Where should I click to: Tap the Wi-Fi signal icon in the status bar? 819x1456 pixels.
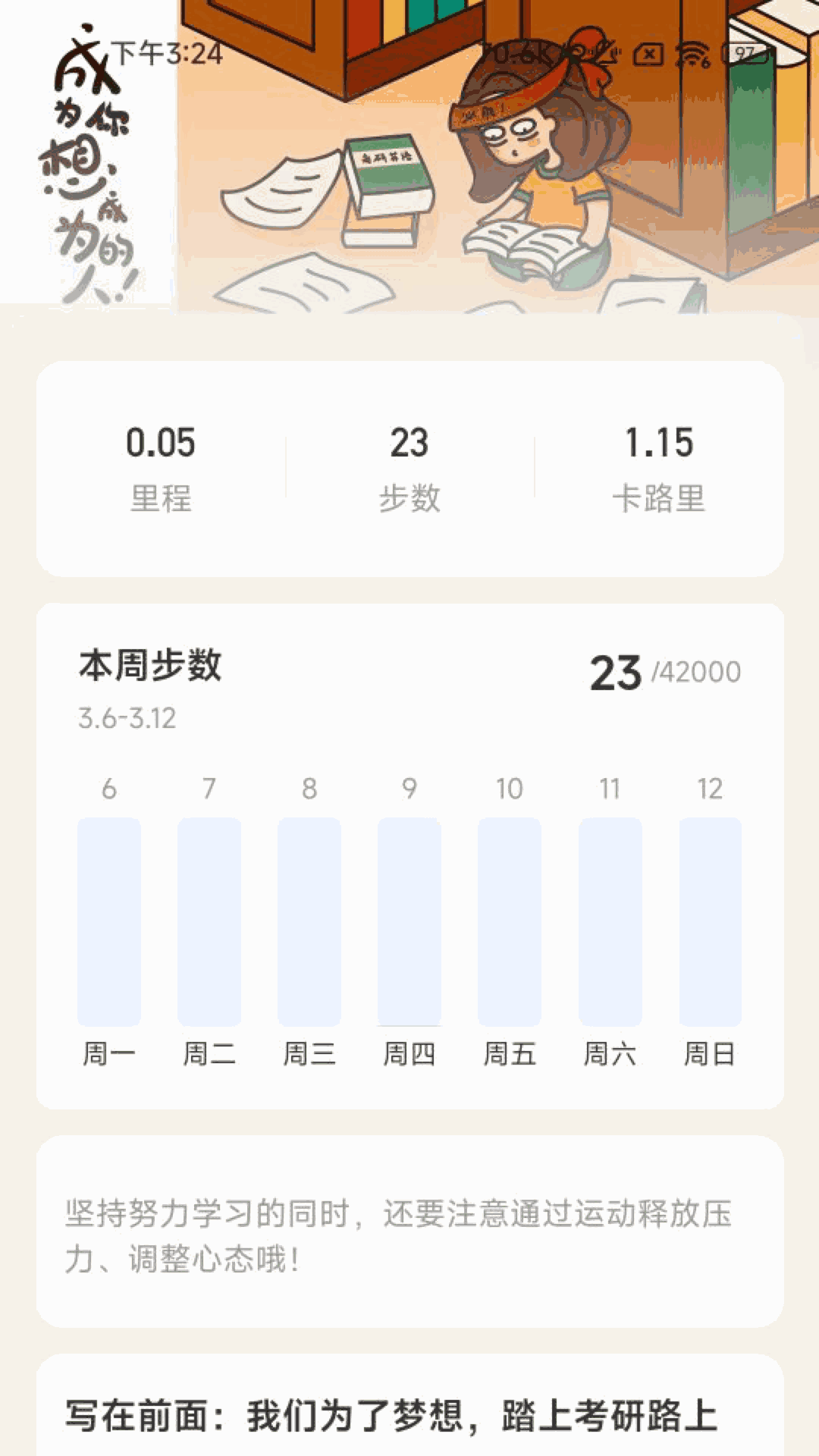[692, 55]
